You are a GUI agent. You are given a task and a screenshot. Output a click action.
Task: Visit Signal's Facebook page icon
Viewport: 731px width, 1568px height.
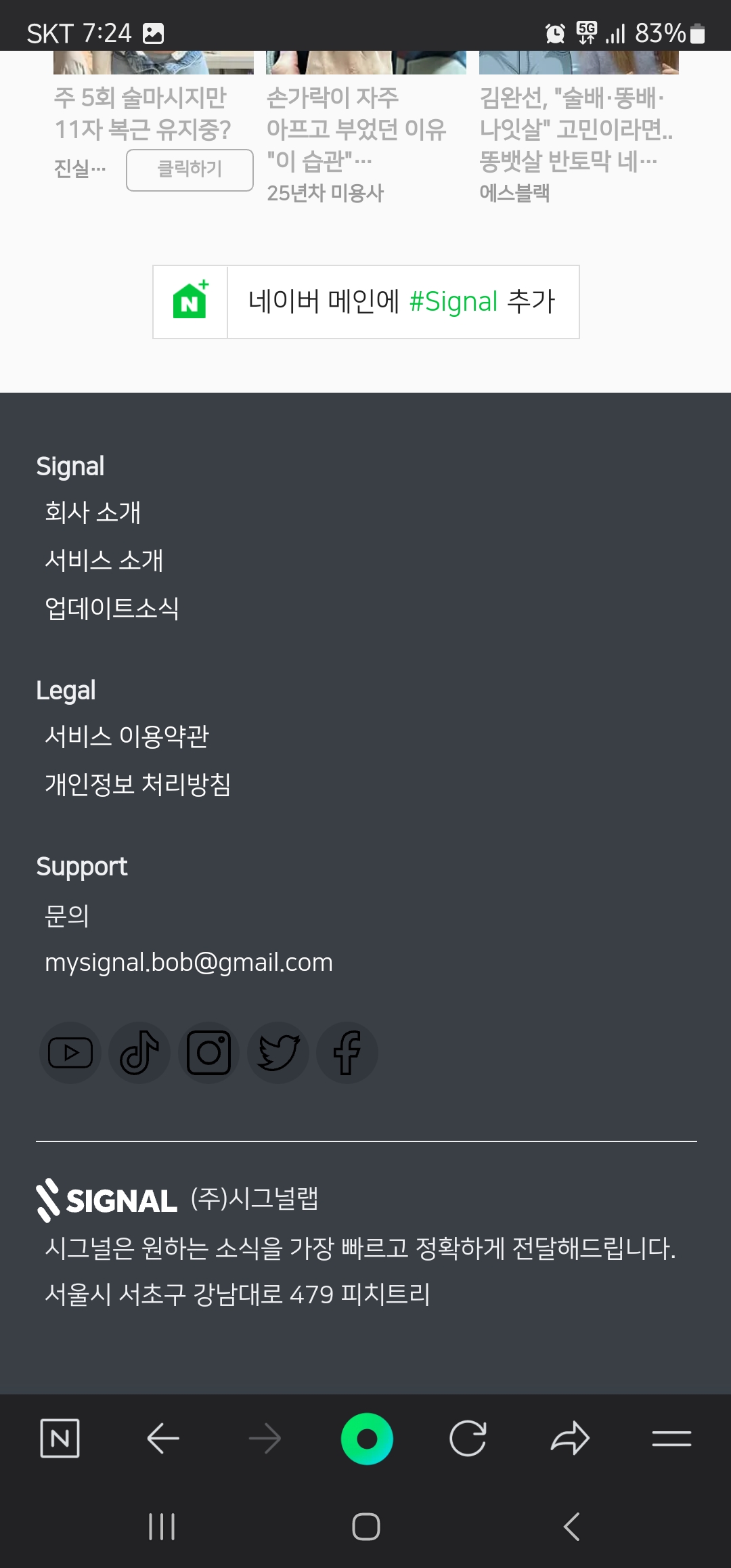(347, 1053)
